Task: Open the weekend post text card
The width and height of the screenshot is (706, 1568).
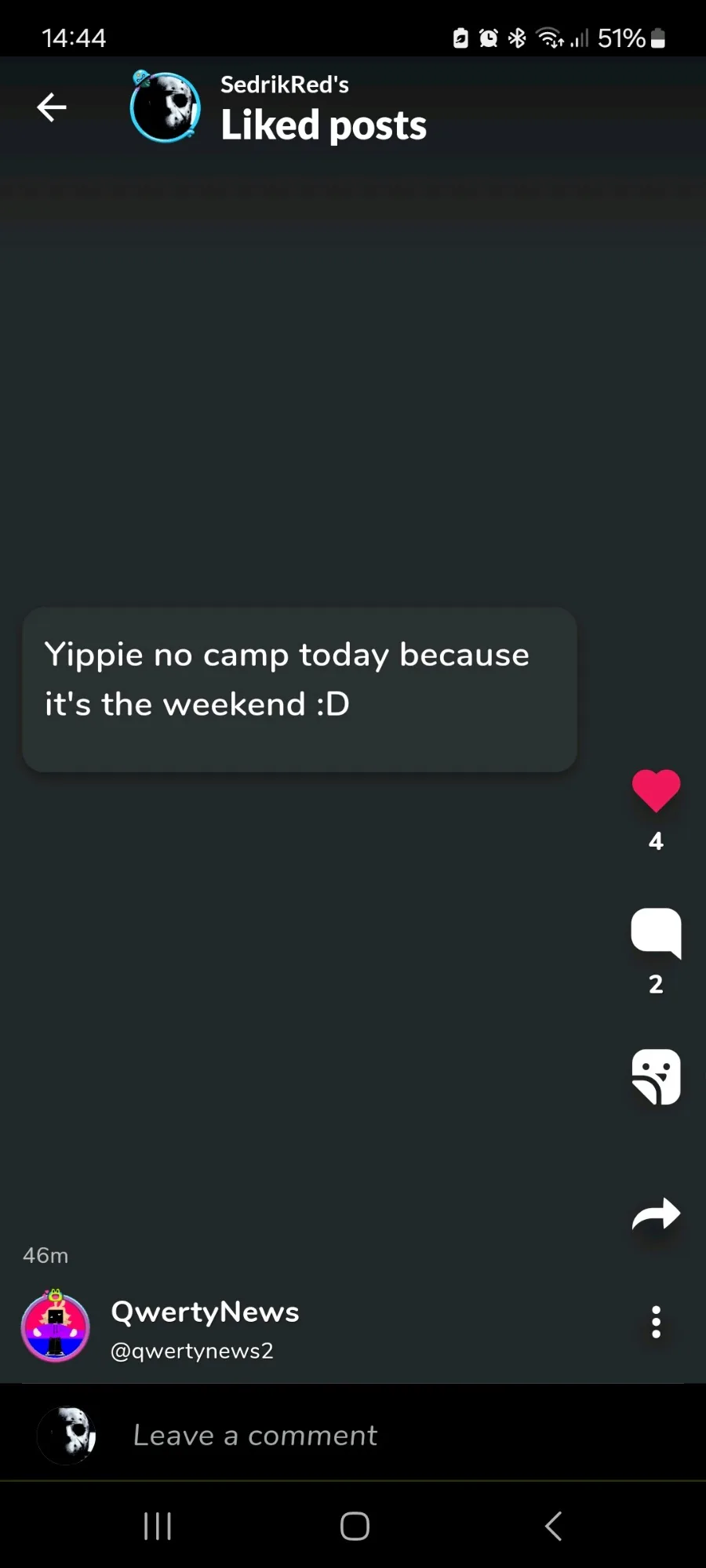Action: coord(300,689)
